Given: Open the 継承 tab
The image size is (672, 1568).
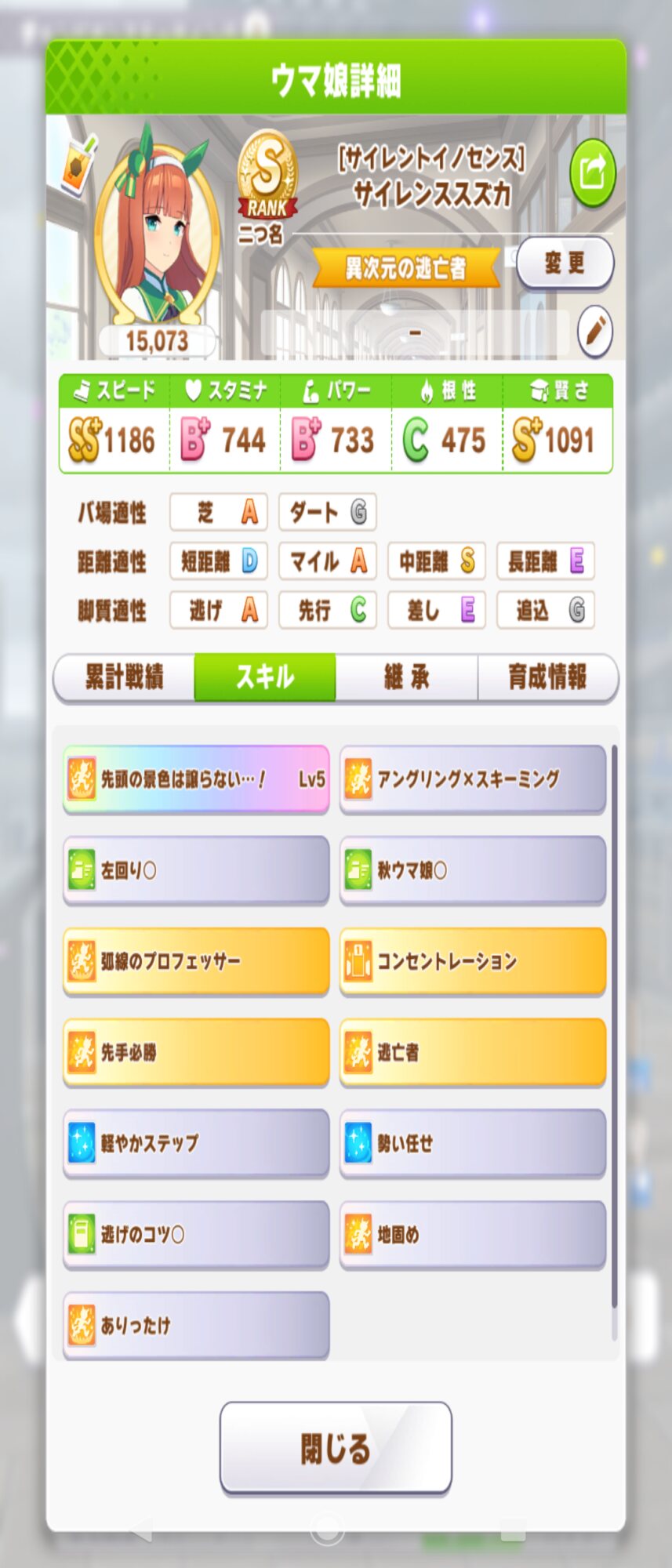Looking at the screenshot, I should tap(406, 677).
